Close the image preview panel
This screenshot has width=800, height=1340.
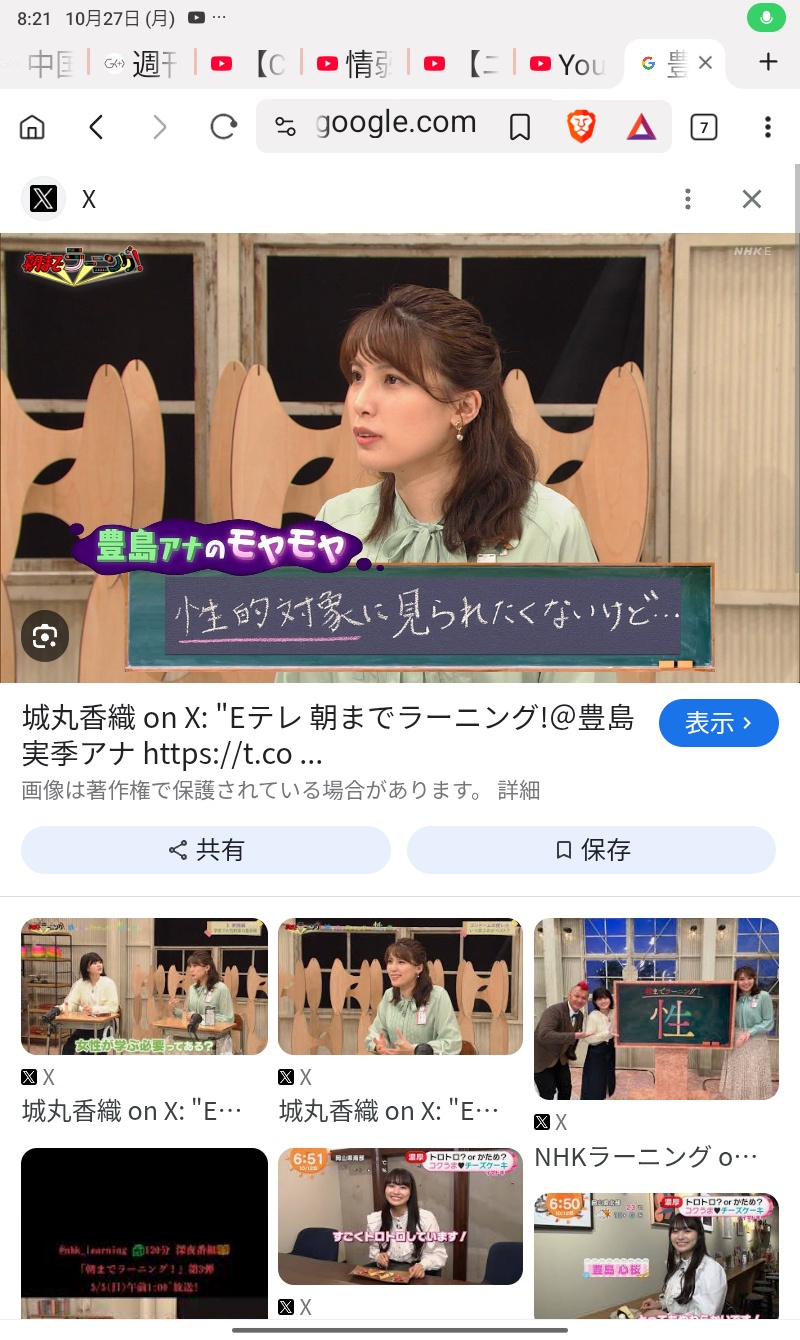tap(752, 199)
